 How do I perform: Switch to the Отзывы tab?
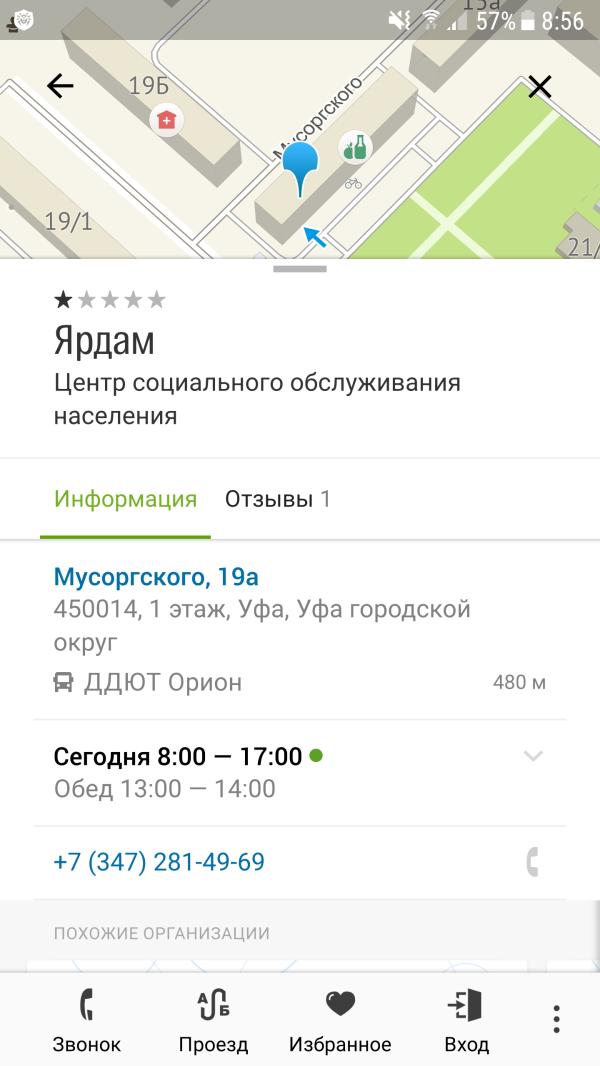click(x=277, y=499)
